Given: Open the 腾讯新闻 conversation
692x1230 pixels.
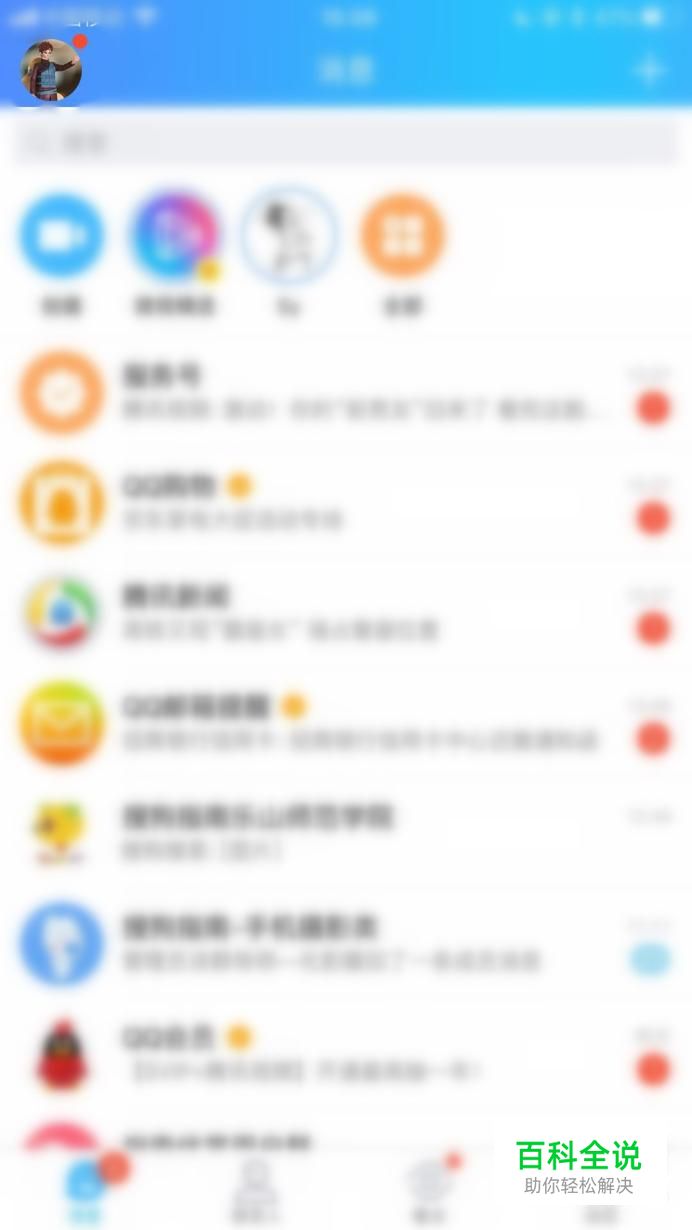Looking at the screenshot, I should (346, 613).
